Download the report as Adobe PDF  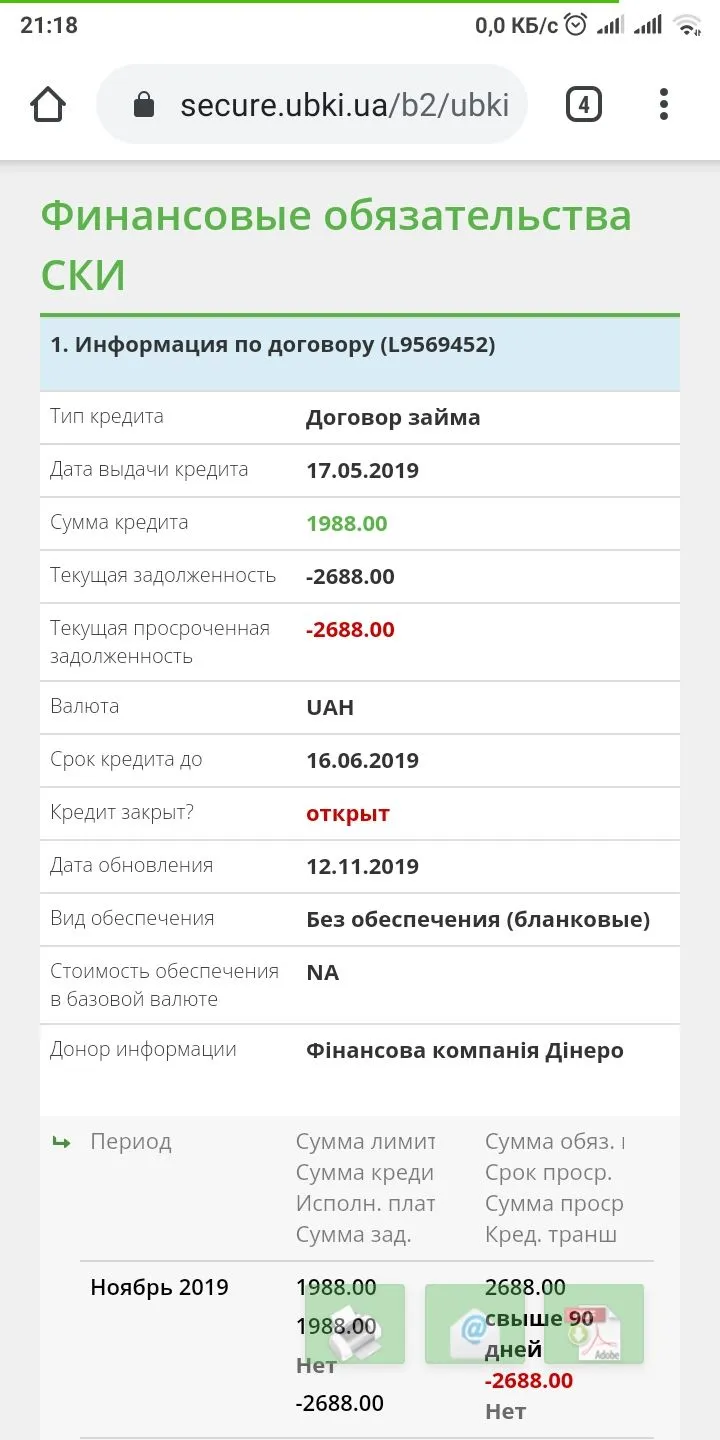(x=594, y=1324)
